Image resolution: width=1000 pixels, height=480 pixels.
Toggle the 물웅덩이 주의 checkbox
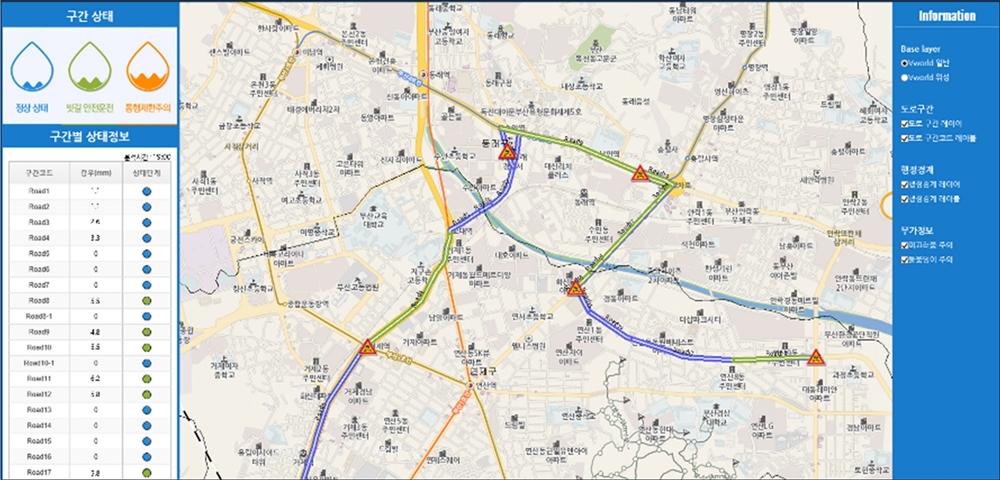pyautogui.click(x=905, y=260)
